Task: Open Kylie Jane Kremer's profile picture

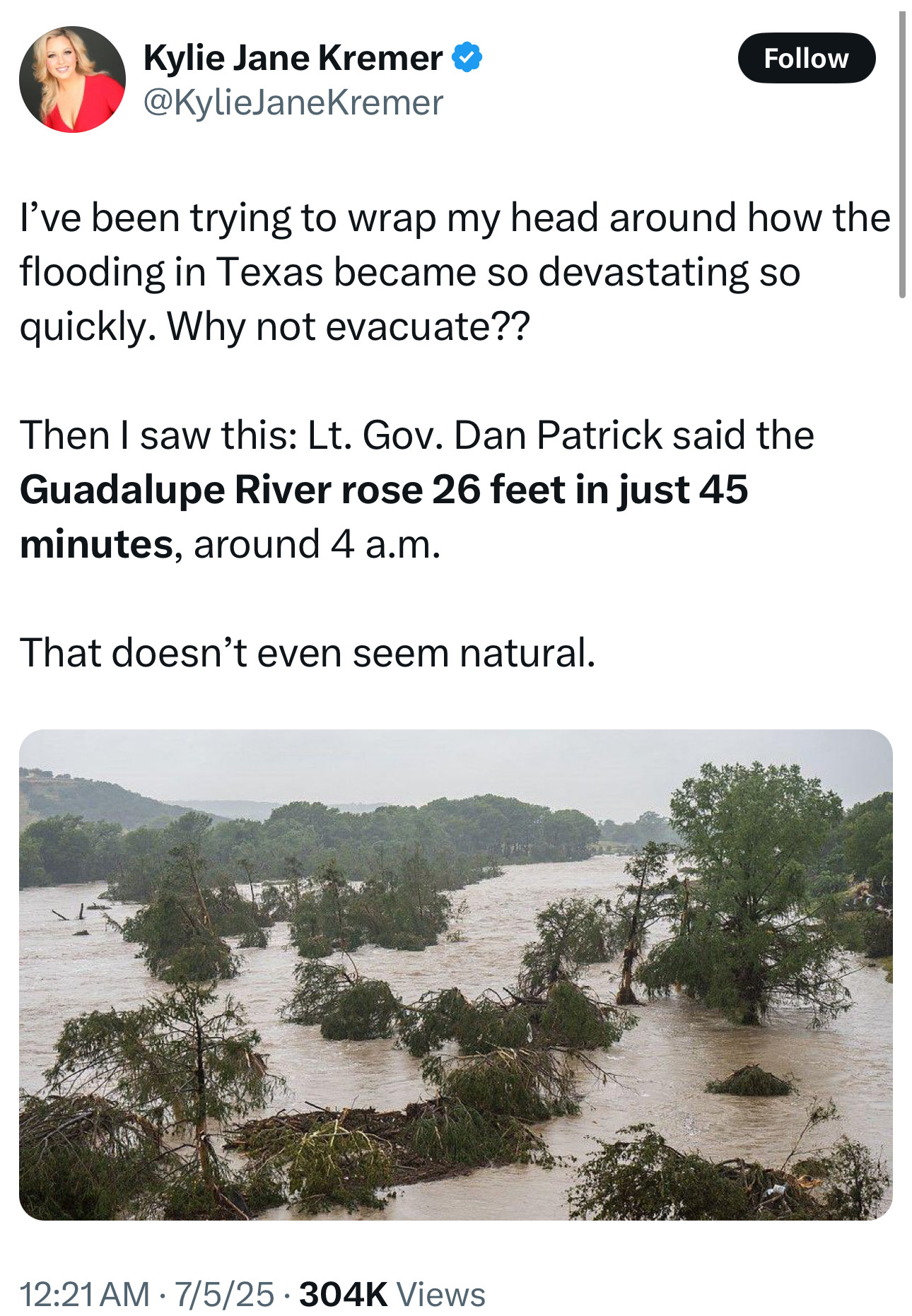Action: 72,79
